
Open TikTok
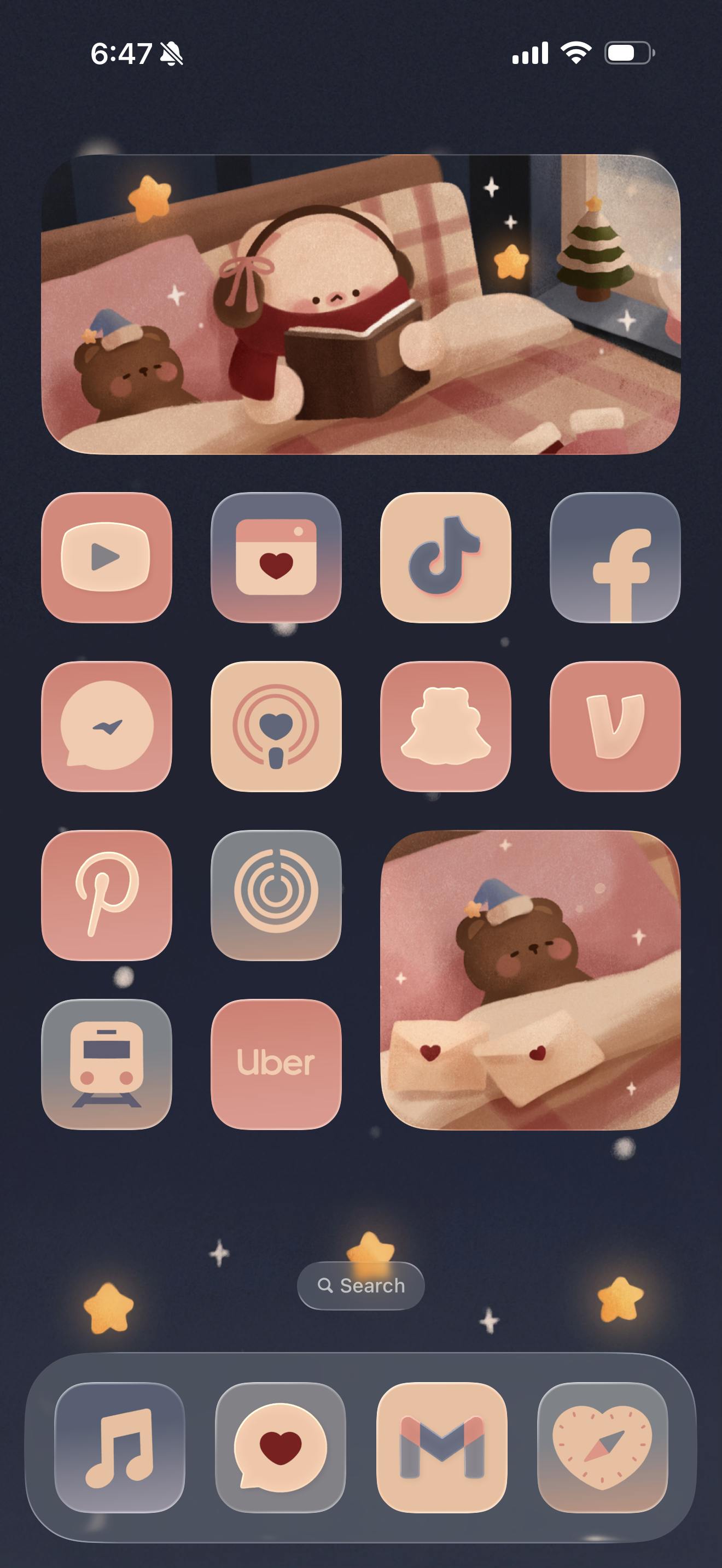pyautogui.click(x=445, y=557)
